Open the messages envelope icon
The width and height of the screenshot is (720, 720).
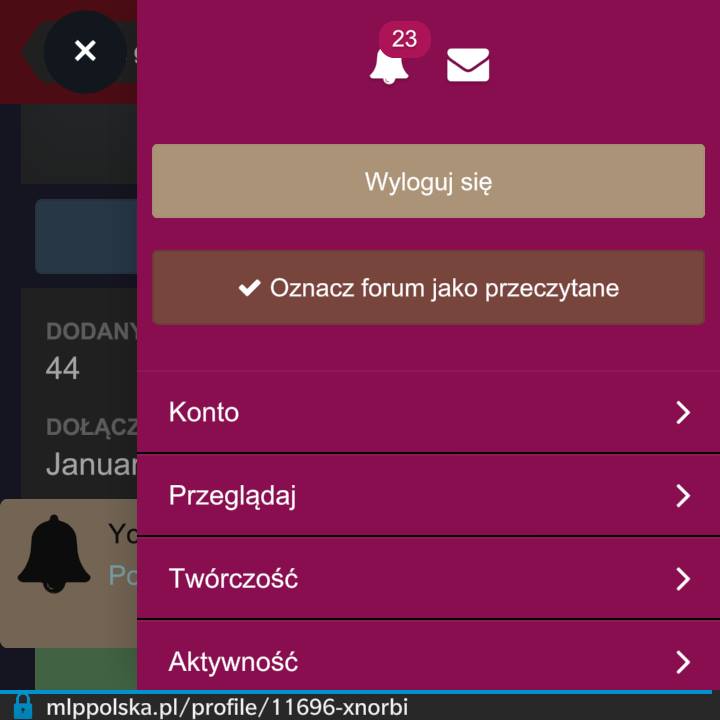(468, 65)
